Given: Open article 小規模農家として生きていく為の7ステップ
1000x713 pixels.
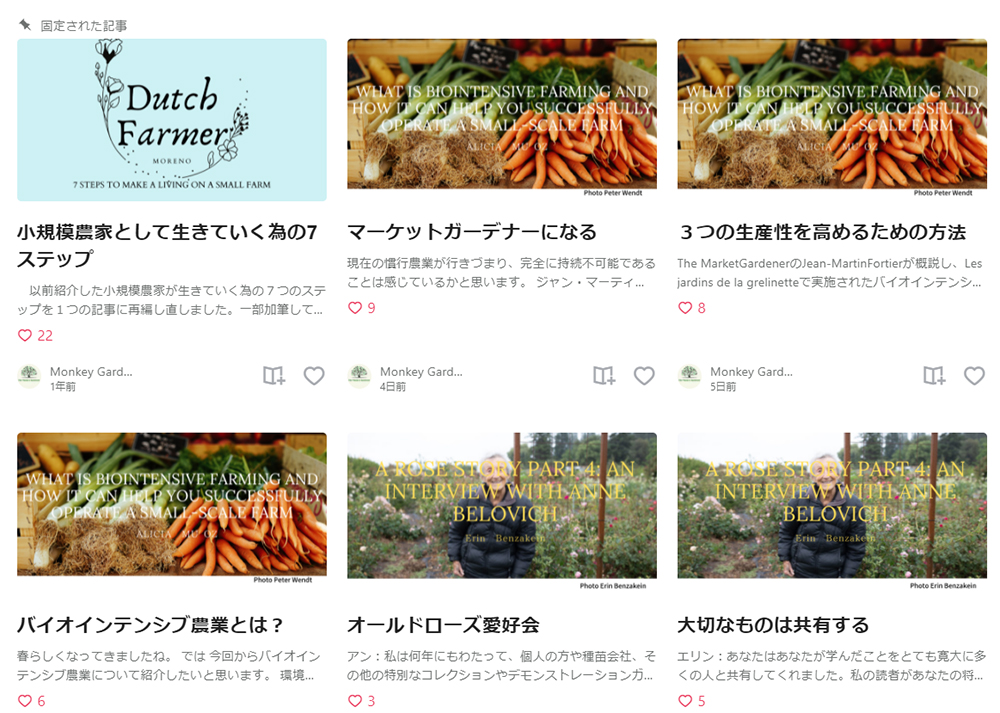Looking at the screenshot, I should tap(167, 245).
